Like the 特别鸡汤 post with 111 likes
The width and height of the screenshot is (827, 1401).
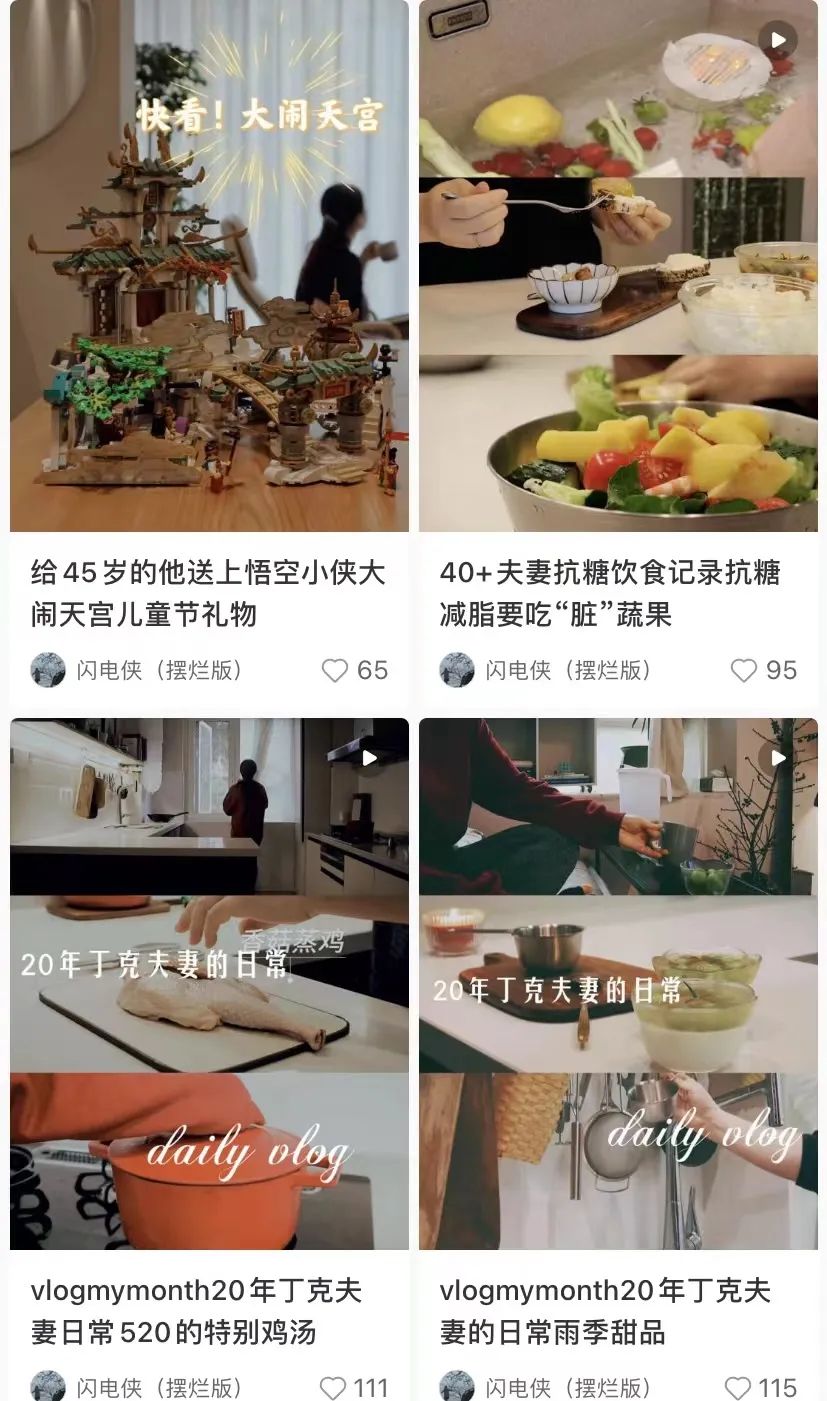(333, 1388)
